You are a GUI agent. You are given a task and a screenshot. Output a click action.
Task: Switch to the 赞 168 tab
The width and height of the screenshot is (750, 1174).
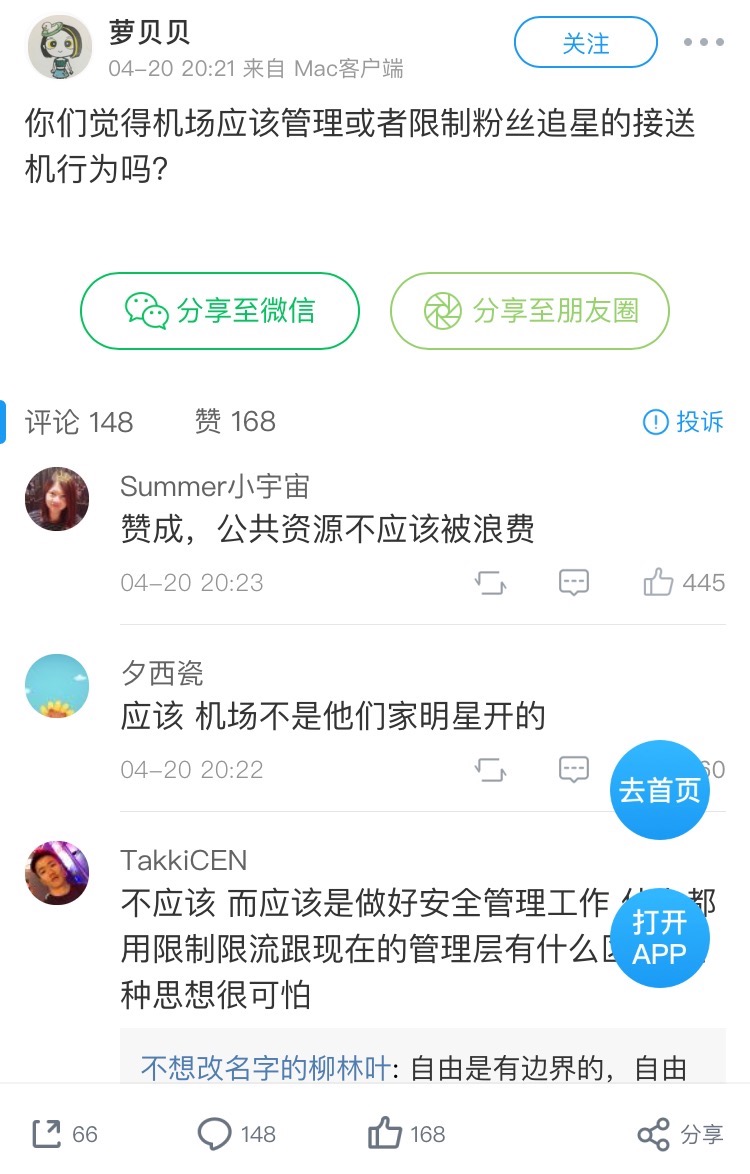(235, 422)
